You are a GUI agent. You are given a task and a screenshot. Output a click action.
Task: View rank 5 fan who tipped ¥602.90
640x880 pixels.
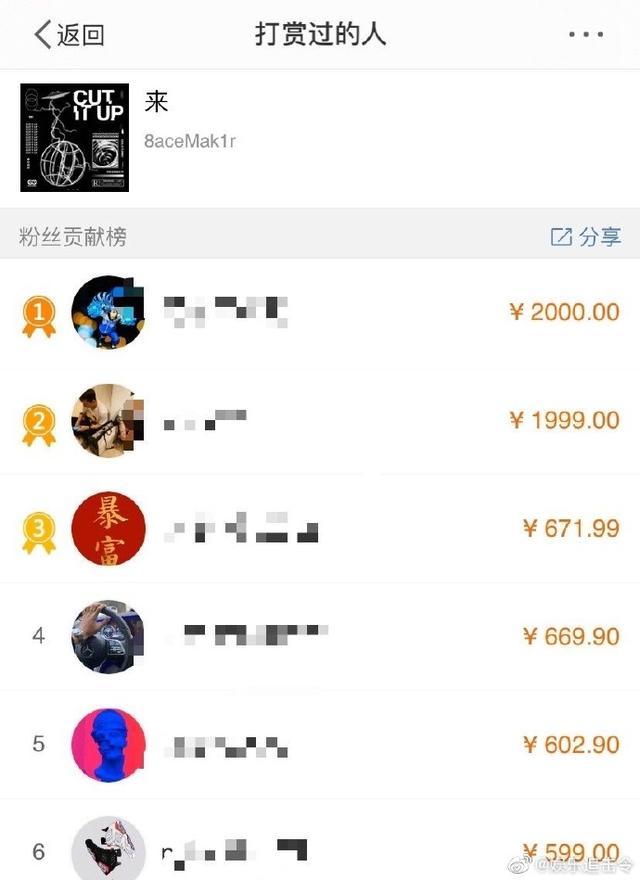(x=320, y=745)
